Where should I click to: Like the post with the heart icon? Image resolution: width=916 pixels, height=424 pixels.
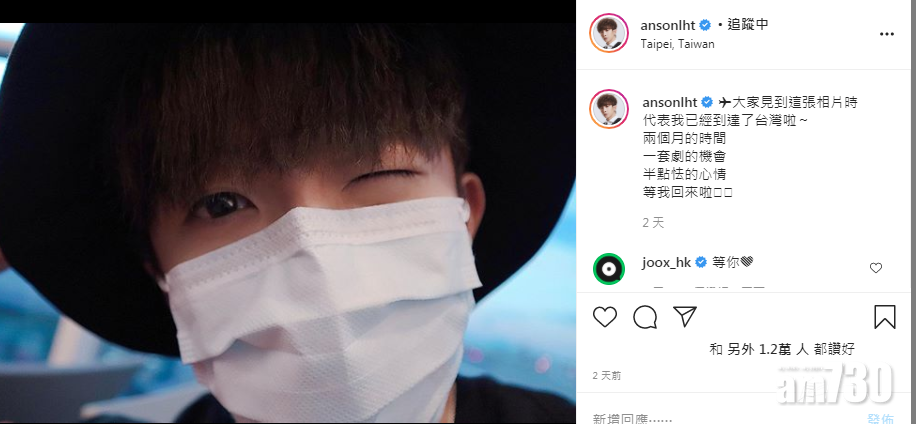click(605, 317)
